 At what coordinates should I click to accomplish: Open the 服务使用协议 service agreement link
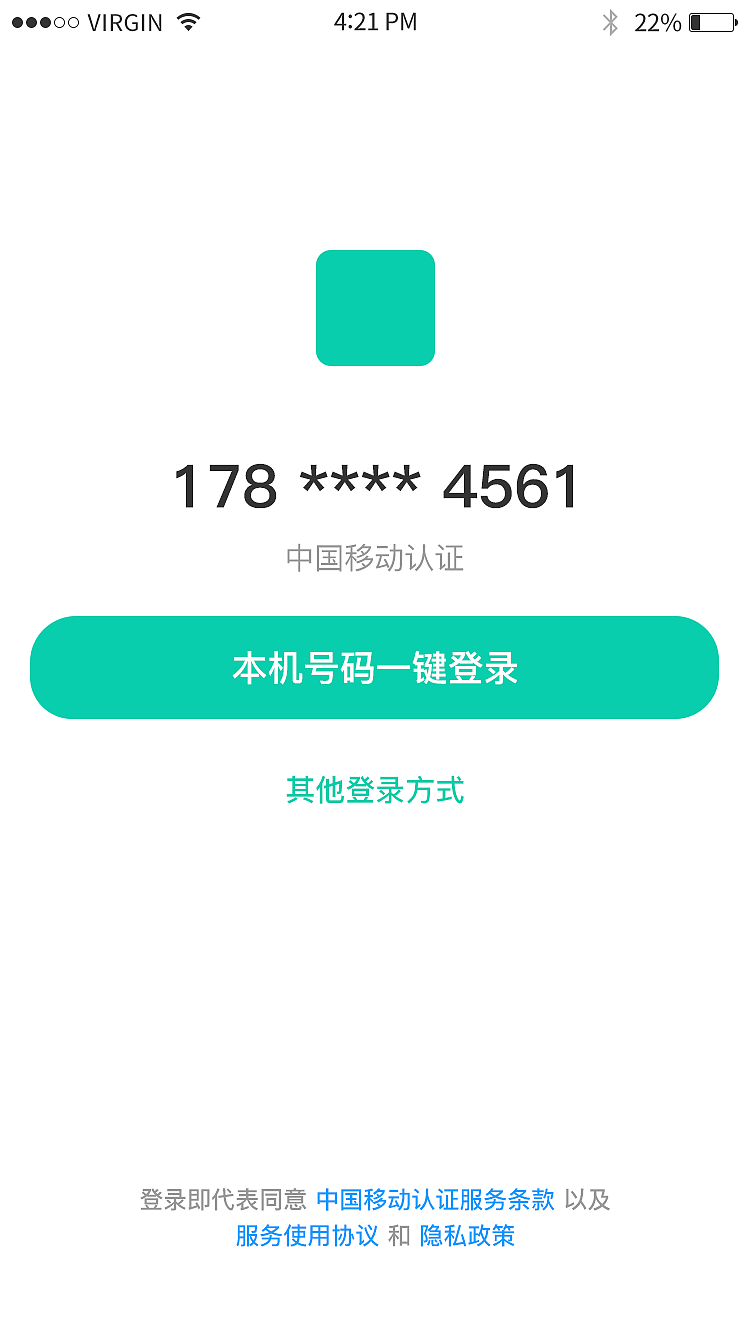coord(306,1236)
